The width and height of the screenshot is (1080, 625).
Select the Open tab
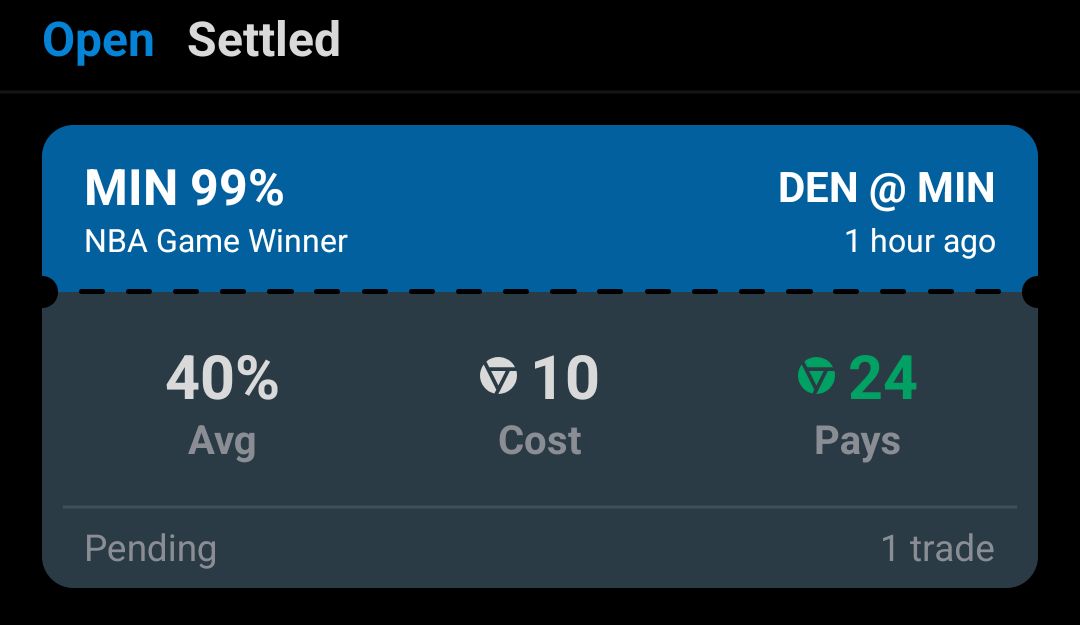coord(98,41)
